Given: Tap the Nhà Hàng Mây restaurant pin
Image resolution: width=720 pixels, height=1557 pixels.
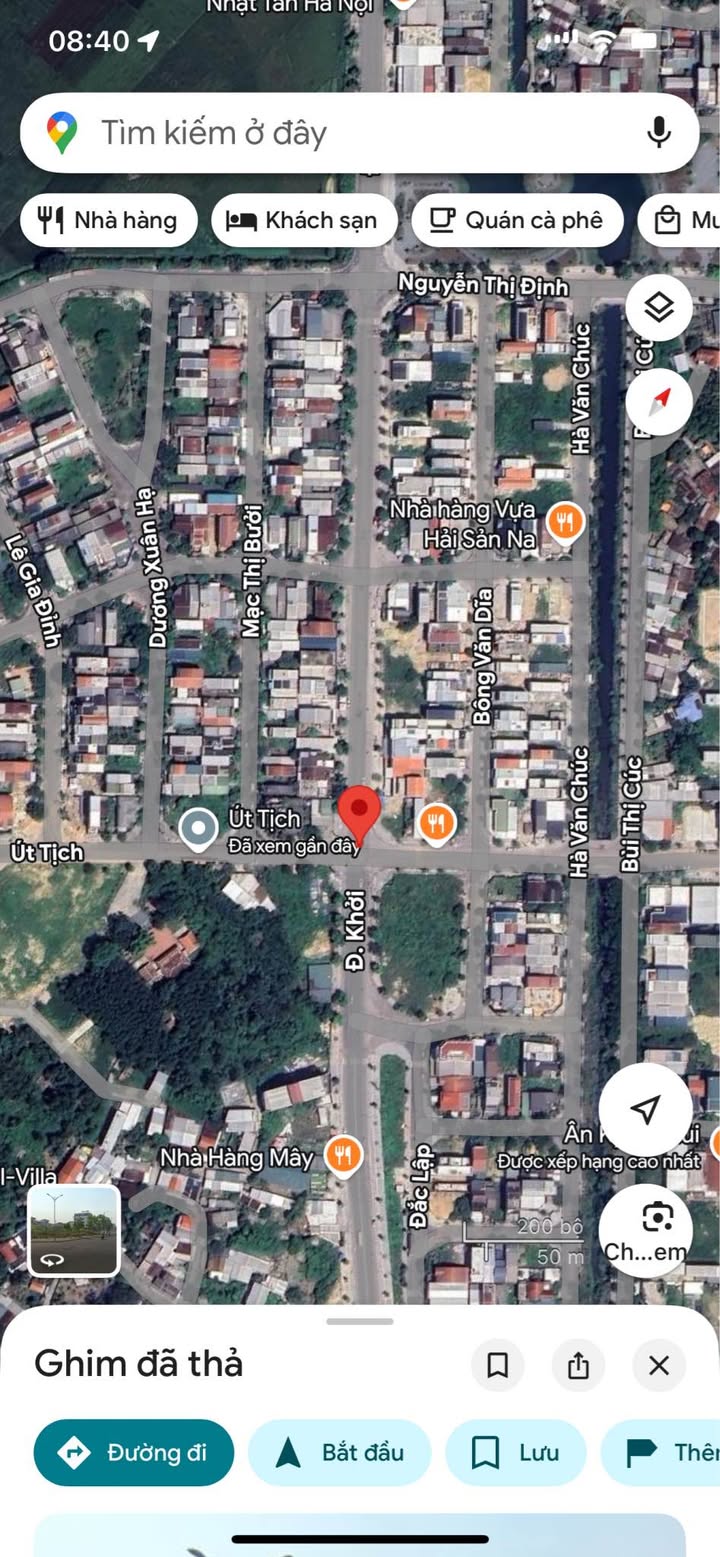Looking at the screenshot, I should [343, 1157].
